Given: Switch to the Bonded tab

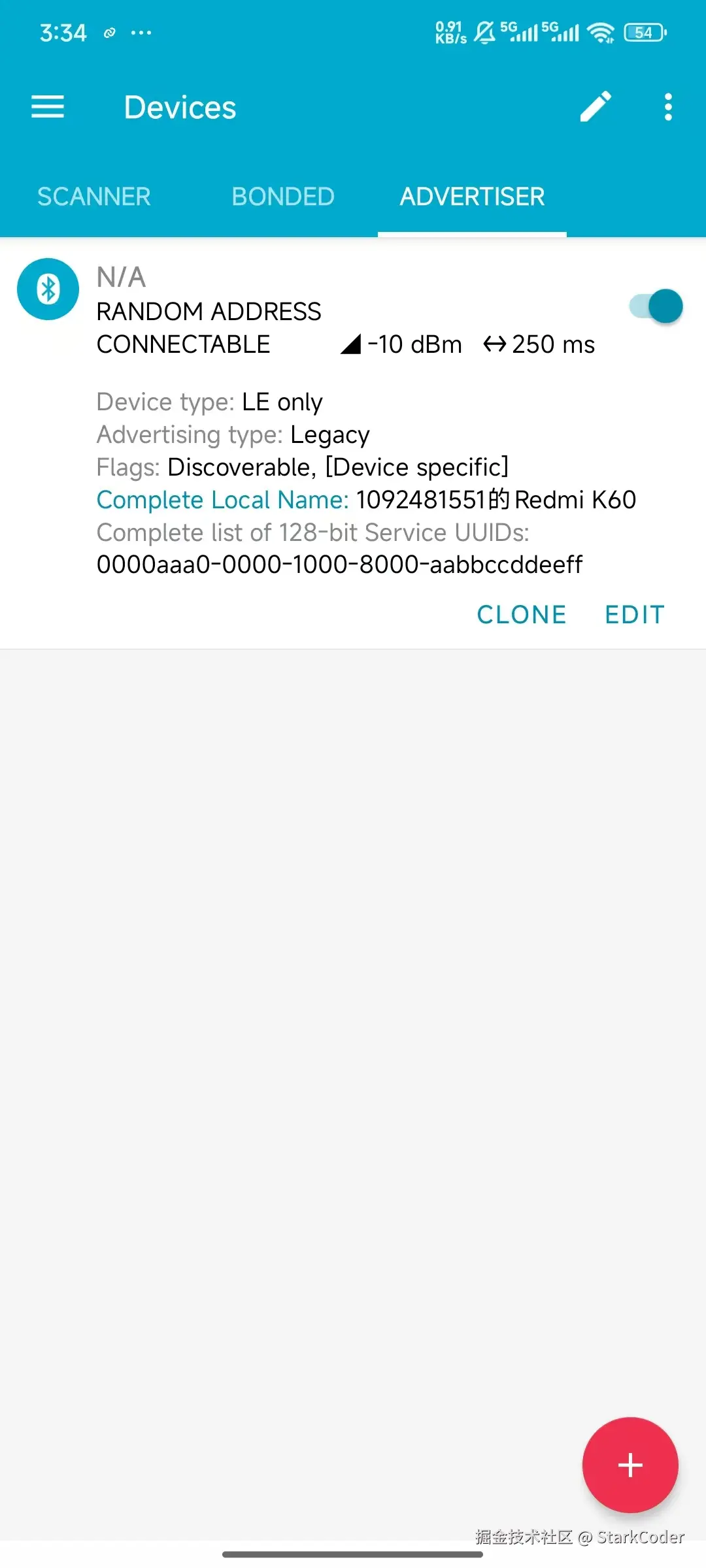Looking at the screenshot, I should pos(283,197).
